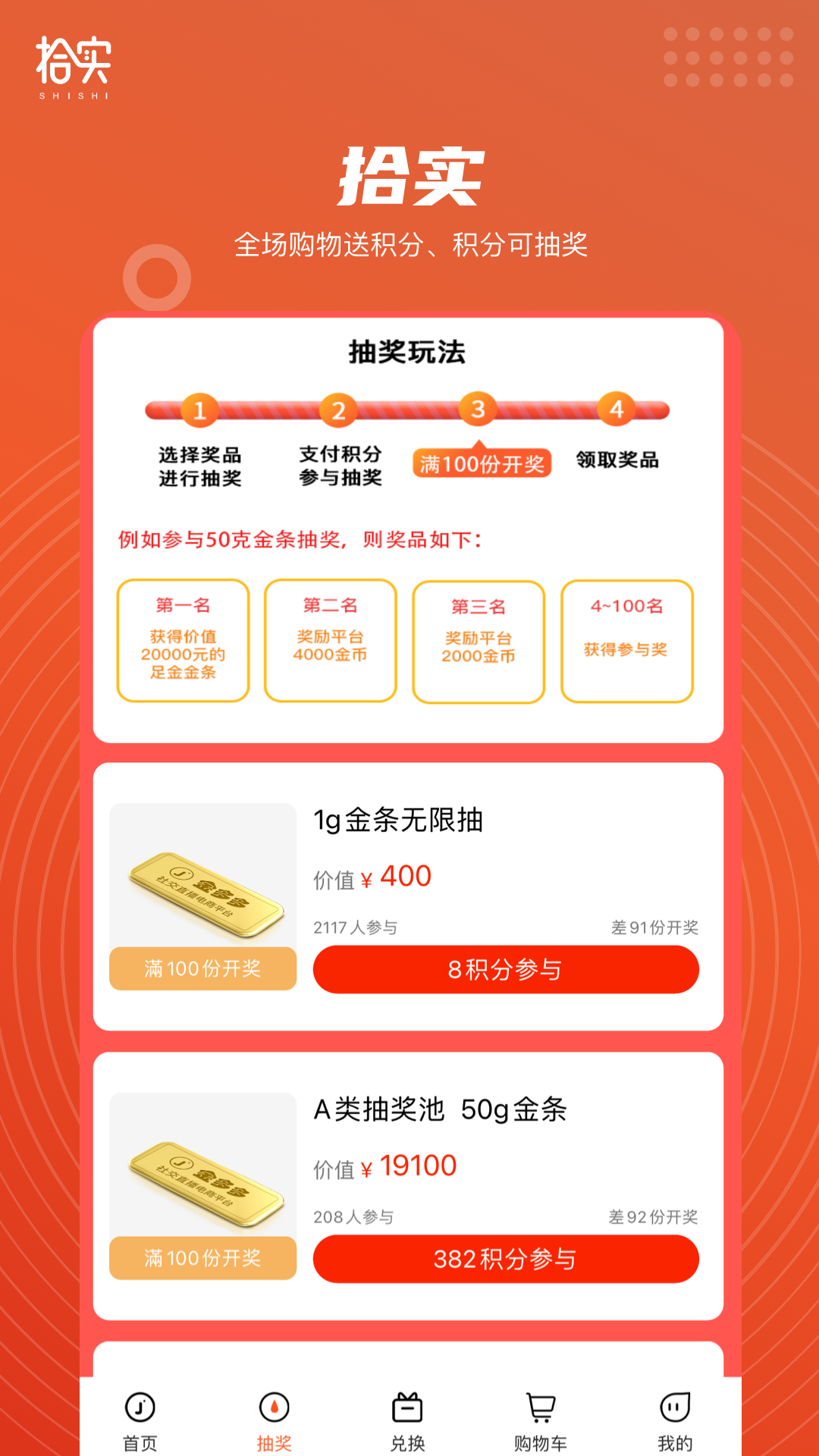Tap the 满100份开奖 label on first card

pos(202,968)
